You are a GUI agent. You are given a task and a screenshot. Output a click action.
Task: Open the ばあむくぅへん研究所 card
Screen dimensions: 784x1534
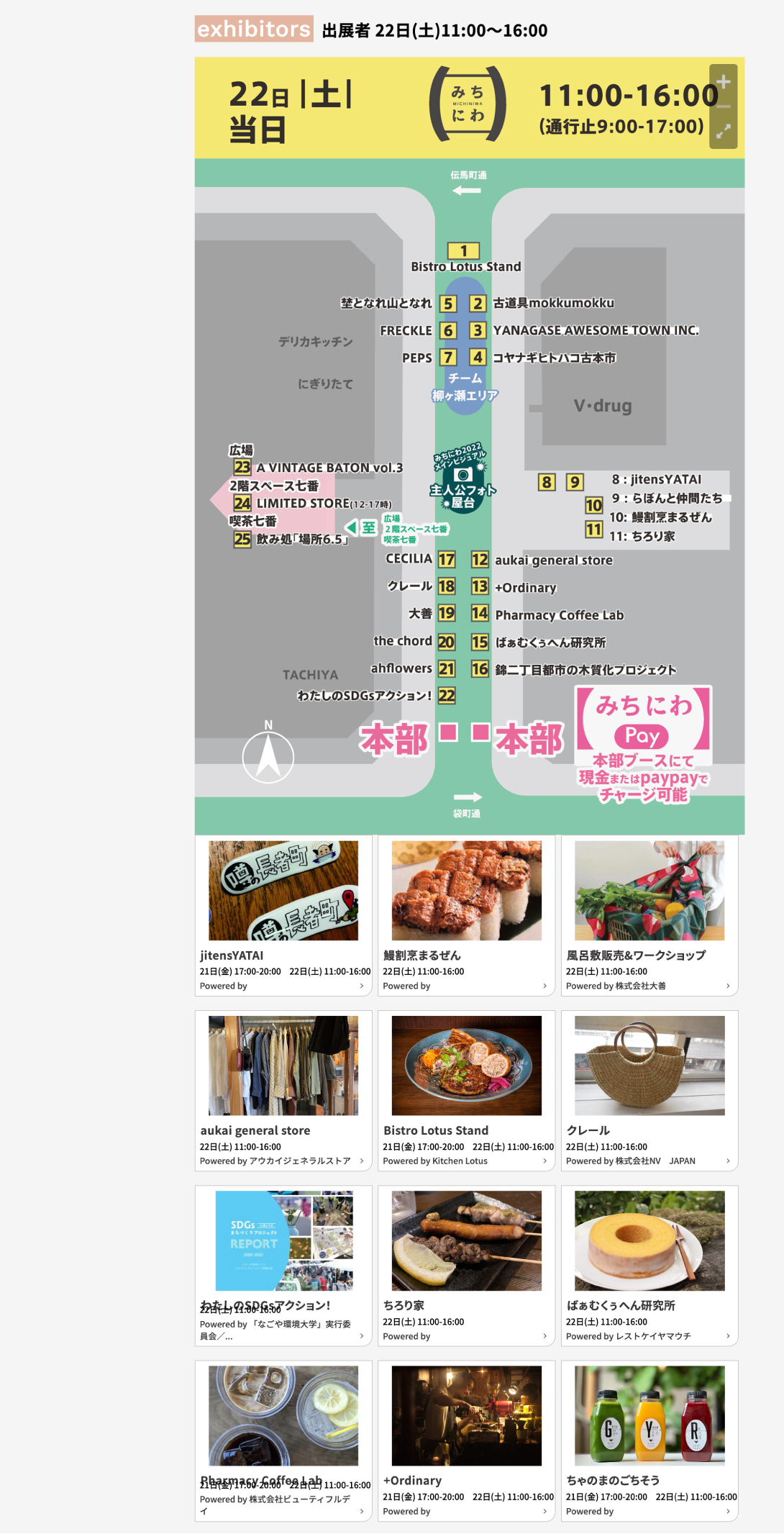649,1265
